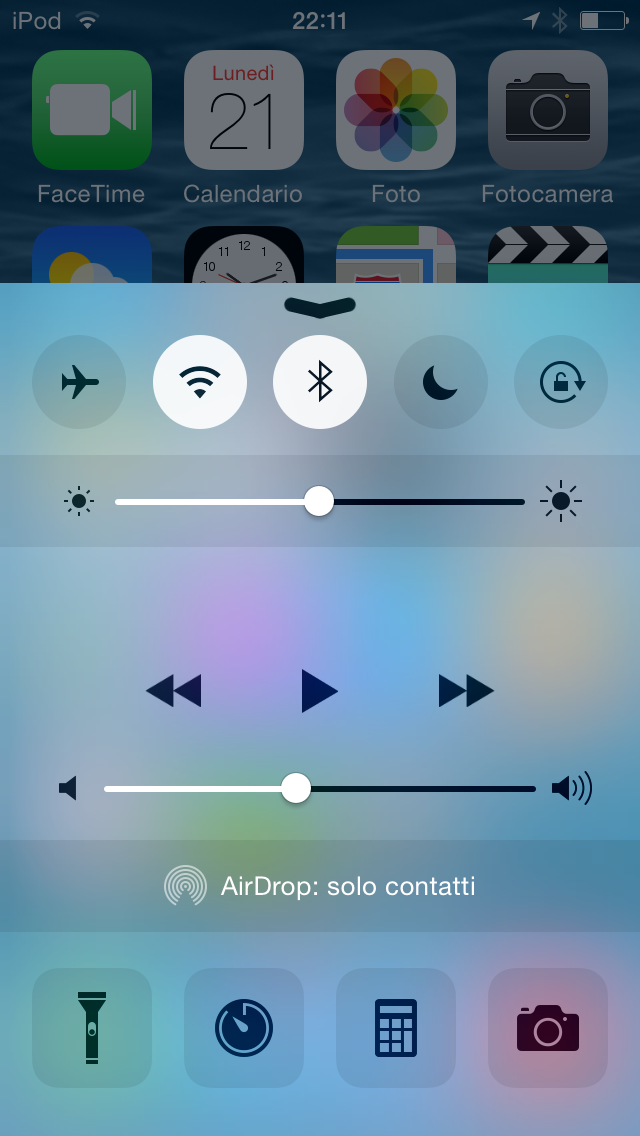640x1136 pixels.
Task: Open AirDrop: solo contatti options
Action: click(320, 886)
